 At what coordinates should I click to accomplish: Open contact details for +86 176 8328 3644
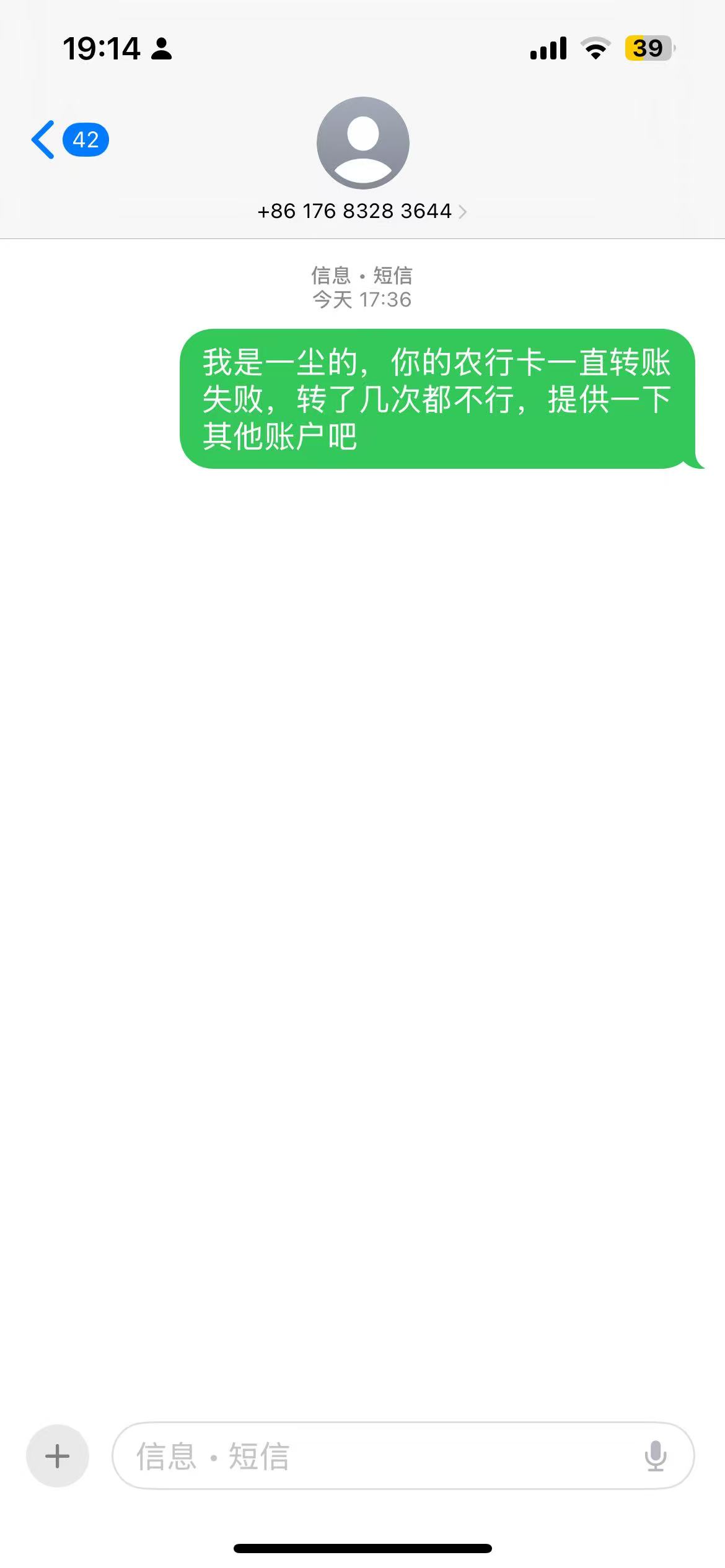[362, 211]
